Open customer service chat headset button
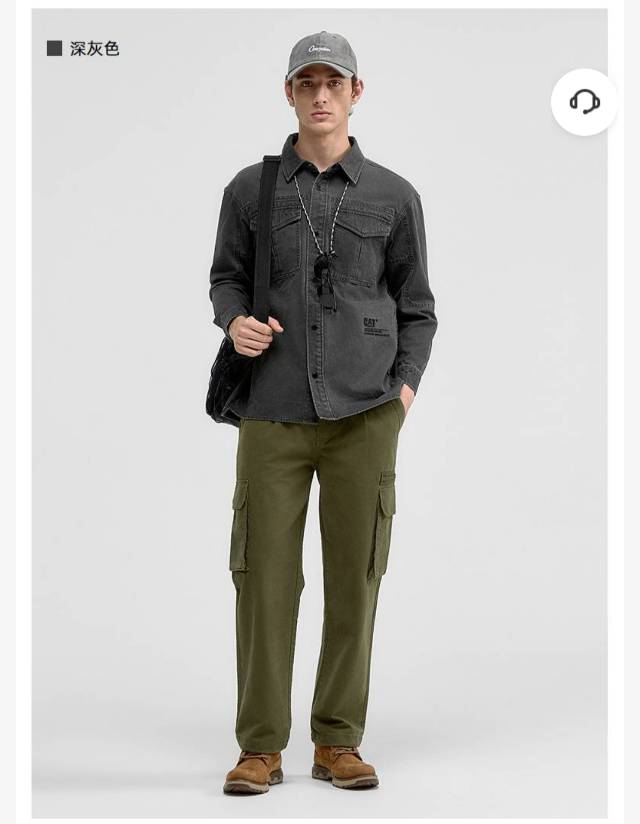The image size is (640, 824). pyautogui.click(x=584, y=102)
